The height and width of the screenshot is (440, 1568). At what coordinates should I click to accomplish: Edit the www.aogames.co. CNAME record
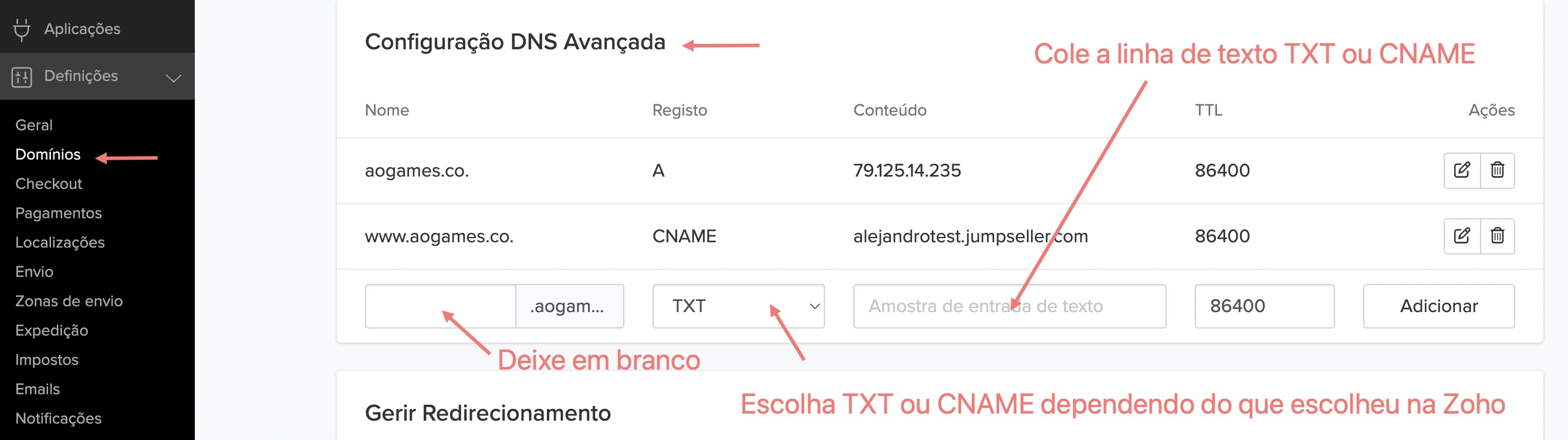[x=1461, y=235]
